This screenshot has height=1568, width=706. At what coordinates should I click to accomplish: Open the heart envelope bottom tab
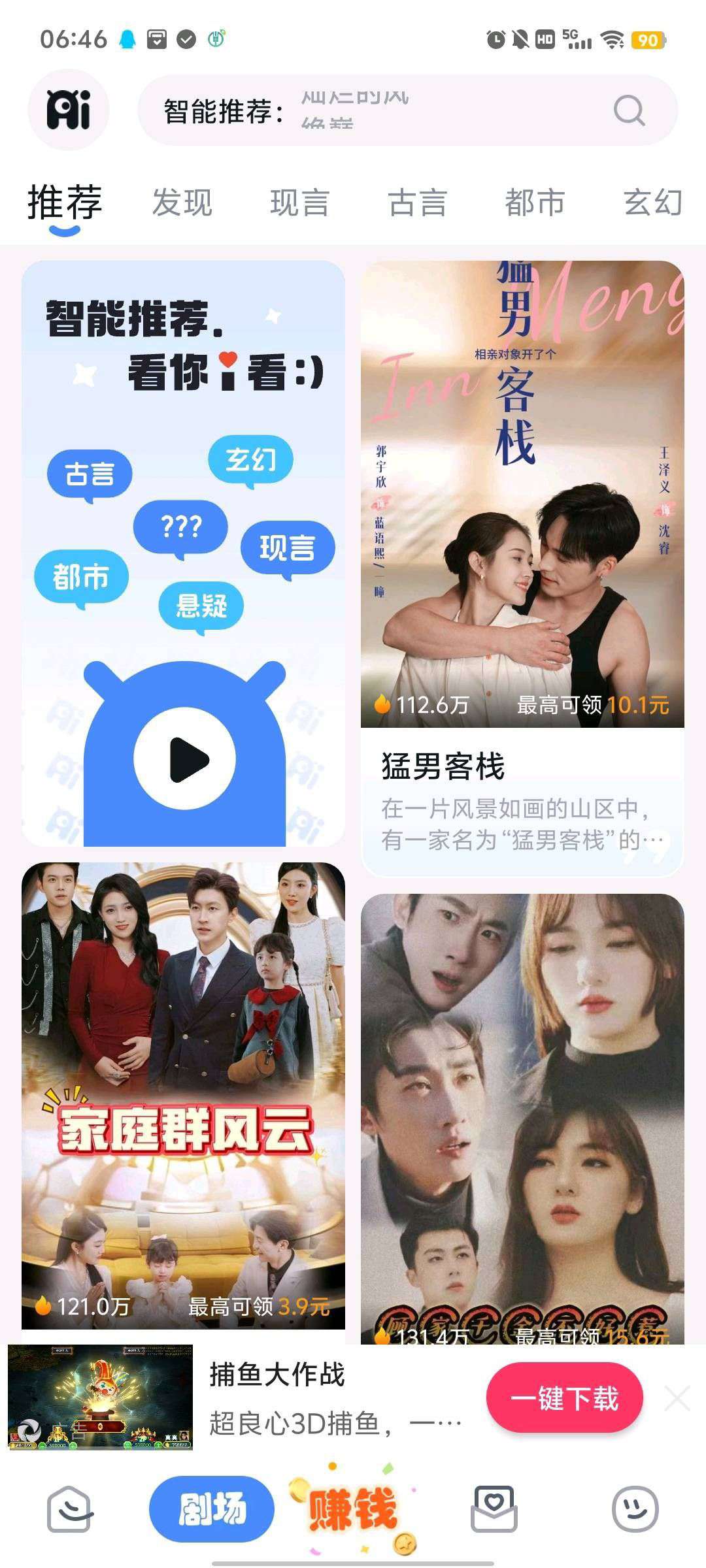pos(494,1509)
